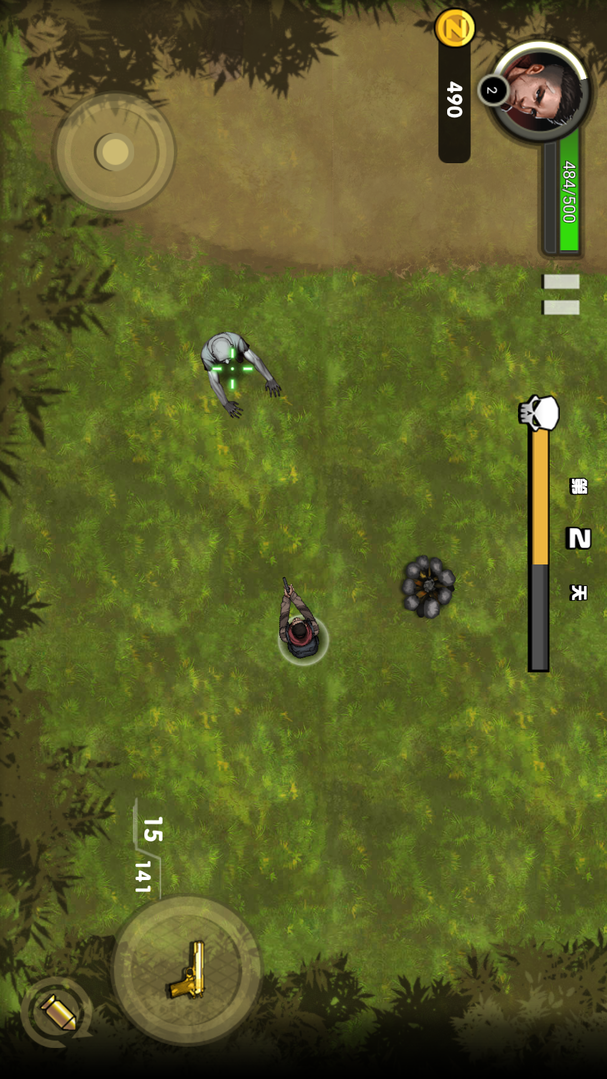Image resolution: width=607 pixels, height=1079 pixels.
Task: Fire the golden pistol
Action: [186, 969]
